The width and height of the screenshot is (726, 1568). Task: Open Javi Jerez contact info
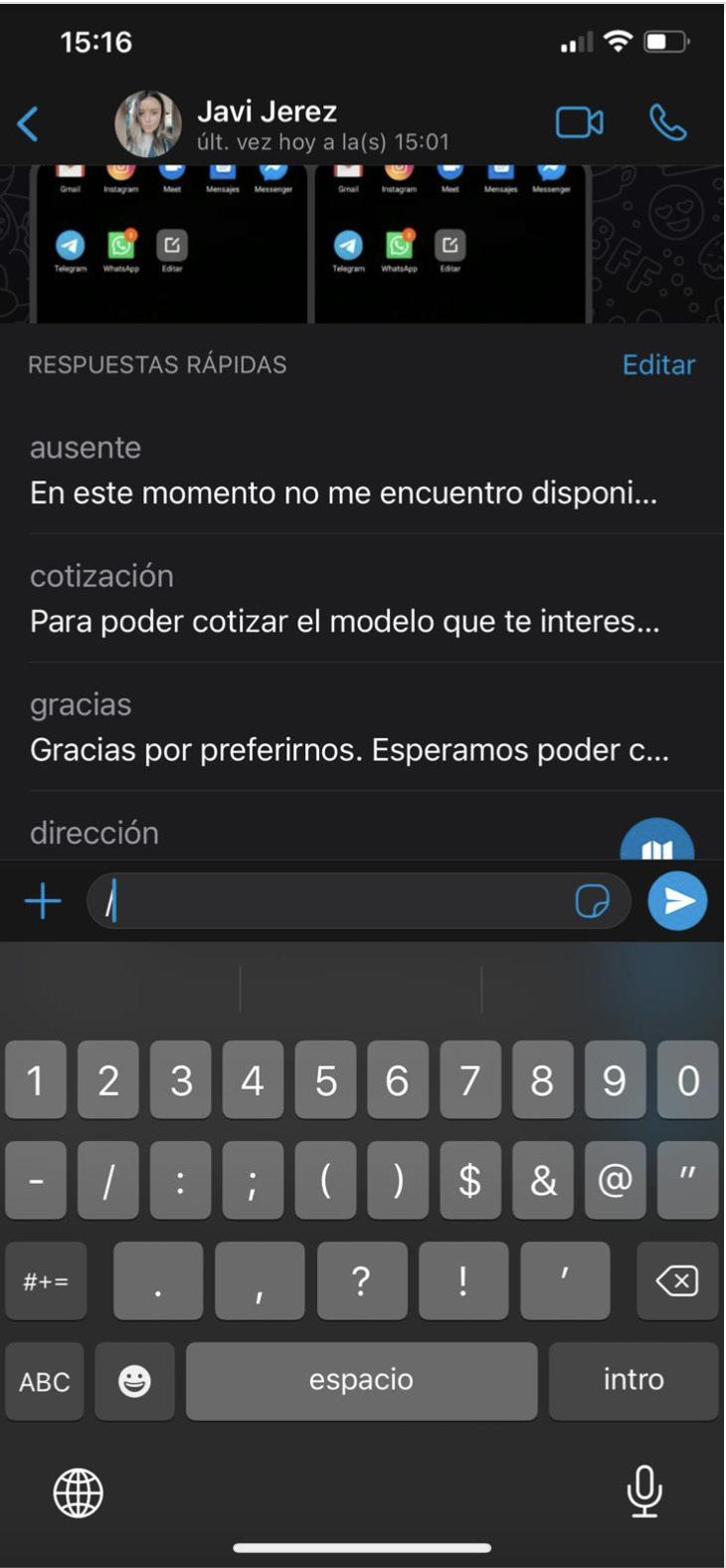click(x=267, y=123)
